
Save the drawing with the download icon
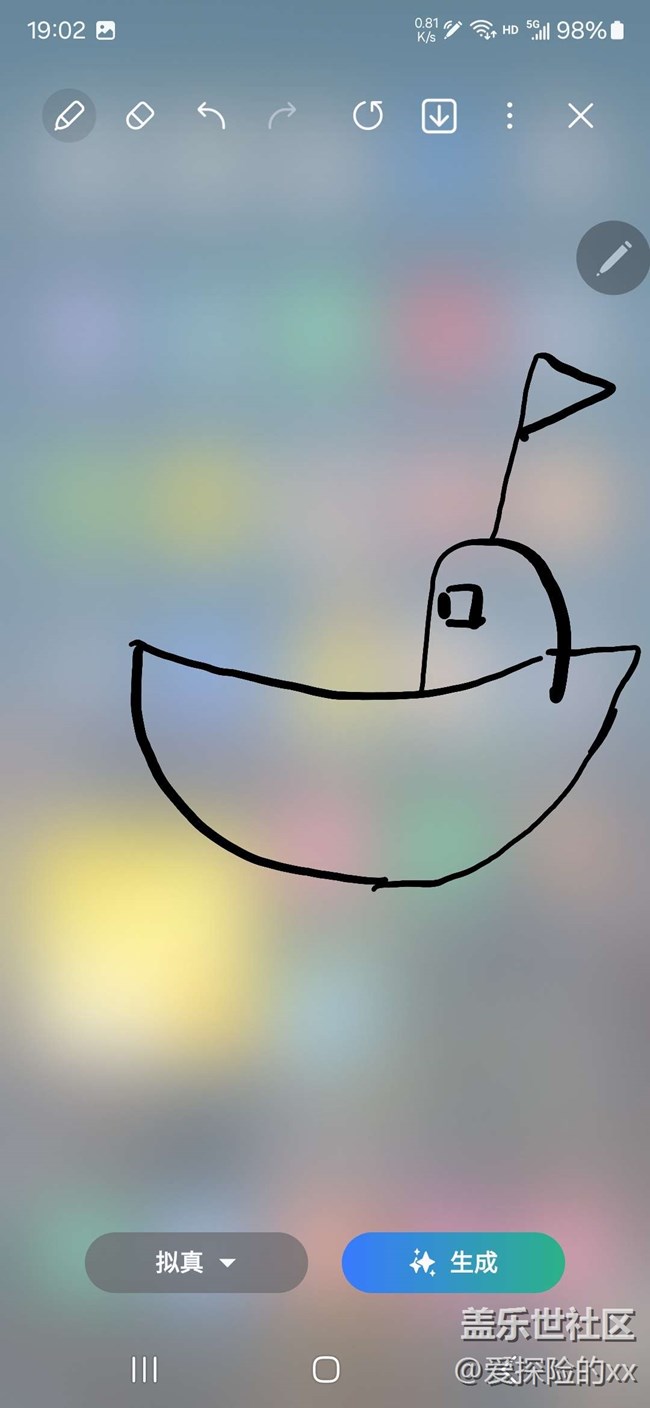[x=439, y=116]
